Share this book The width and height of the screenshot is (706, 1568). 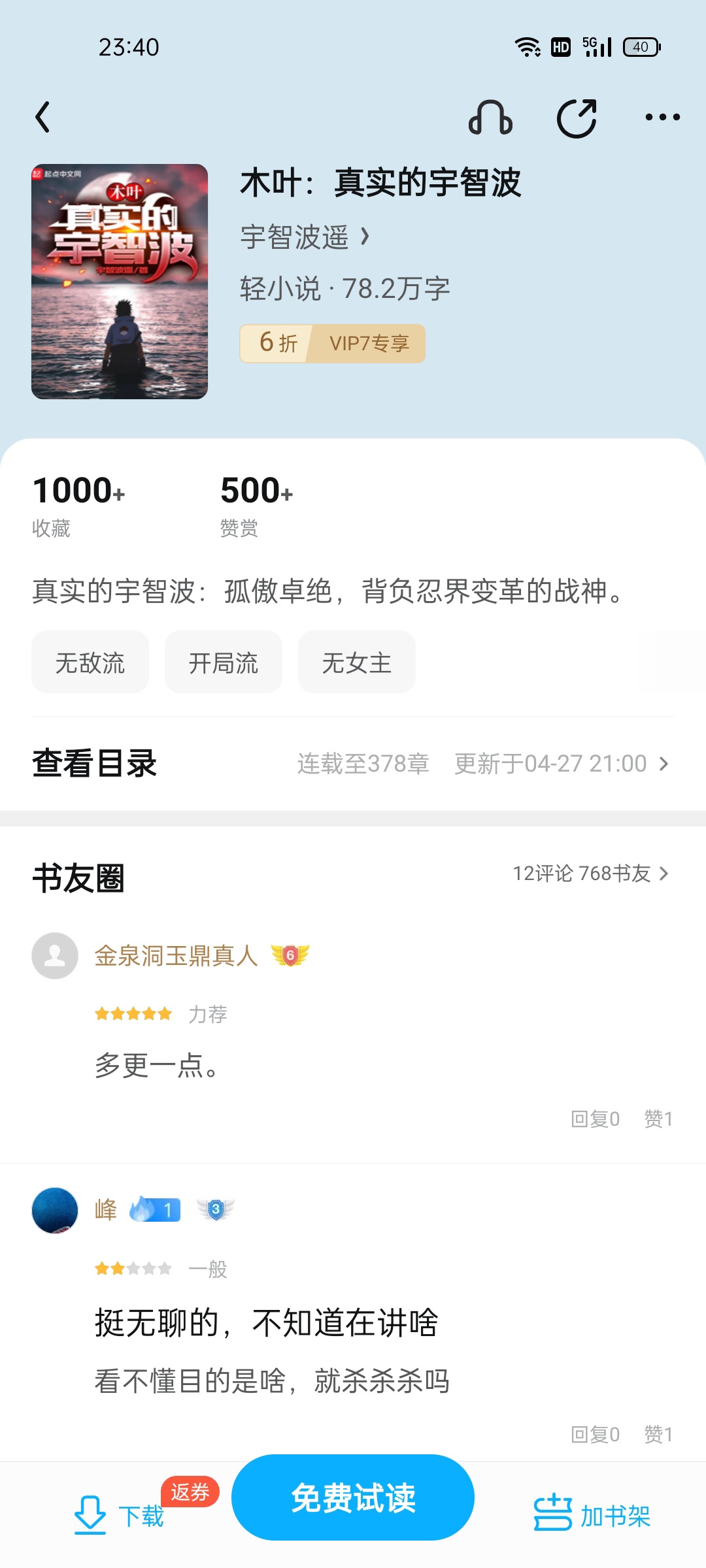577,118
